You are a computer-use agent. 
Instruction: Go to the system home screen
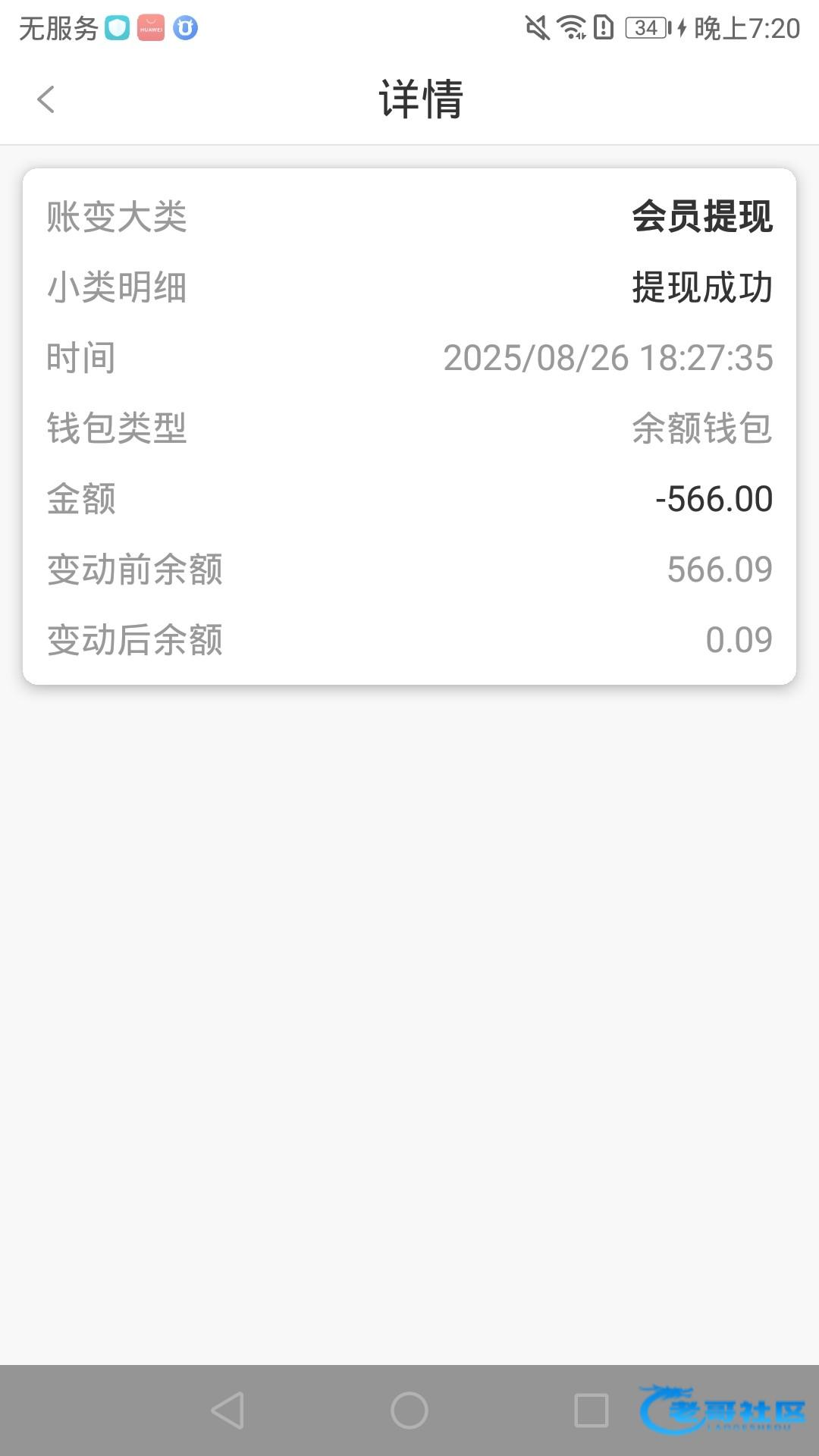click(x=409, y=1410)
